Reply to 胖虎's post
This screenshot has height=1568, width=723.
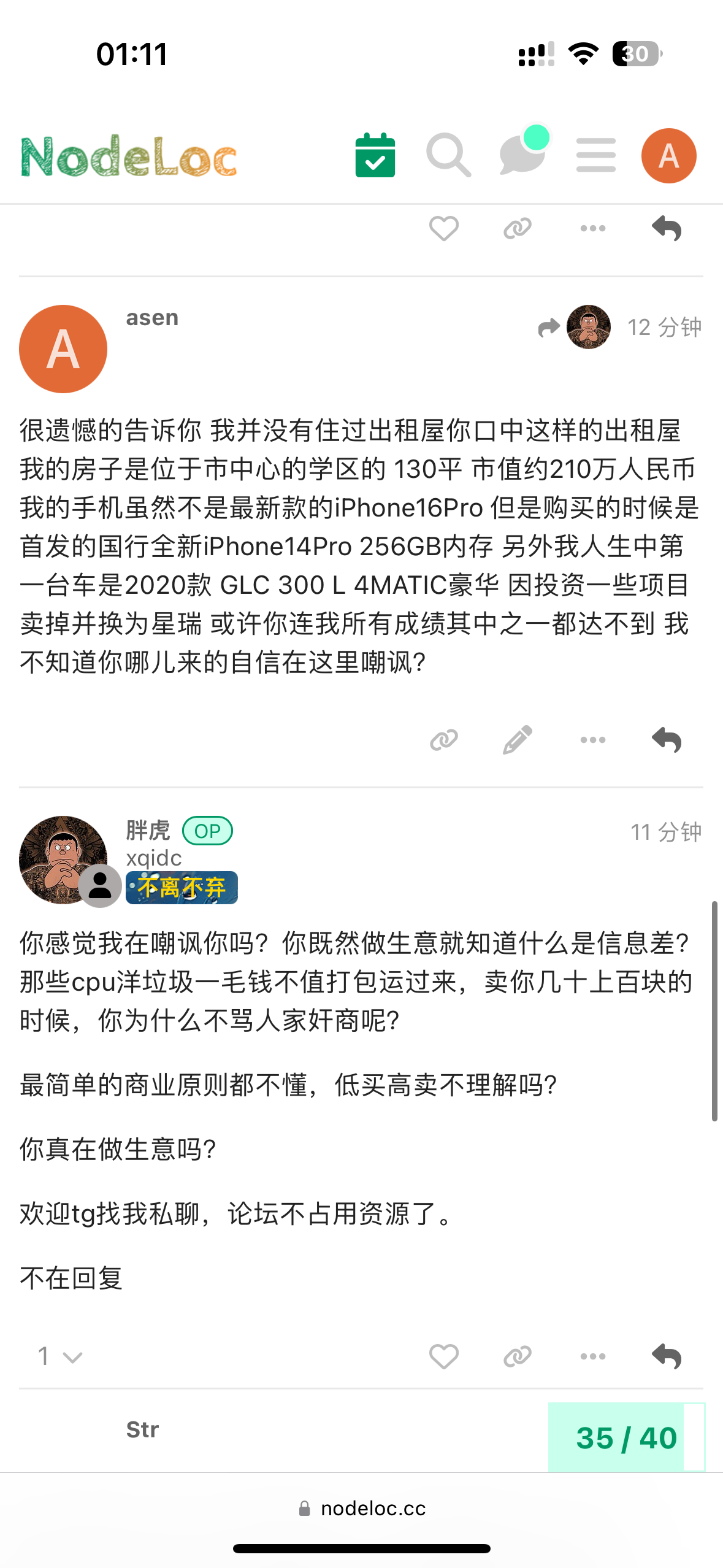coord(667,1356)
